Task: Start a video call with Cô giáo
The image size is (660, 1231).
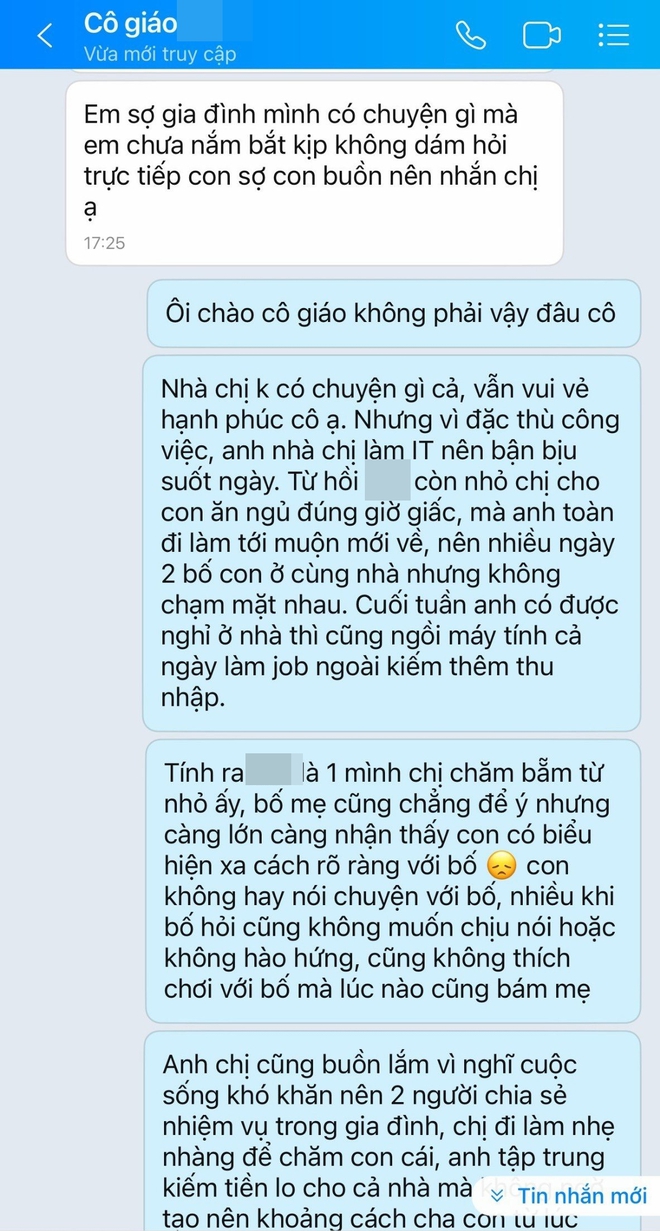Action: tap(541, 35)
